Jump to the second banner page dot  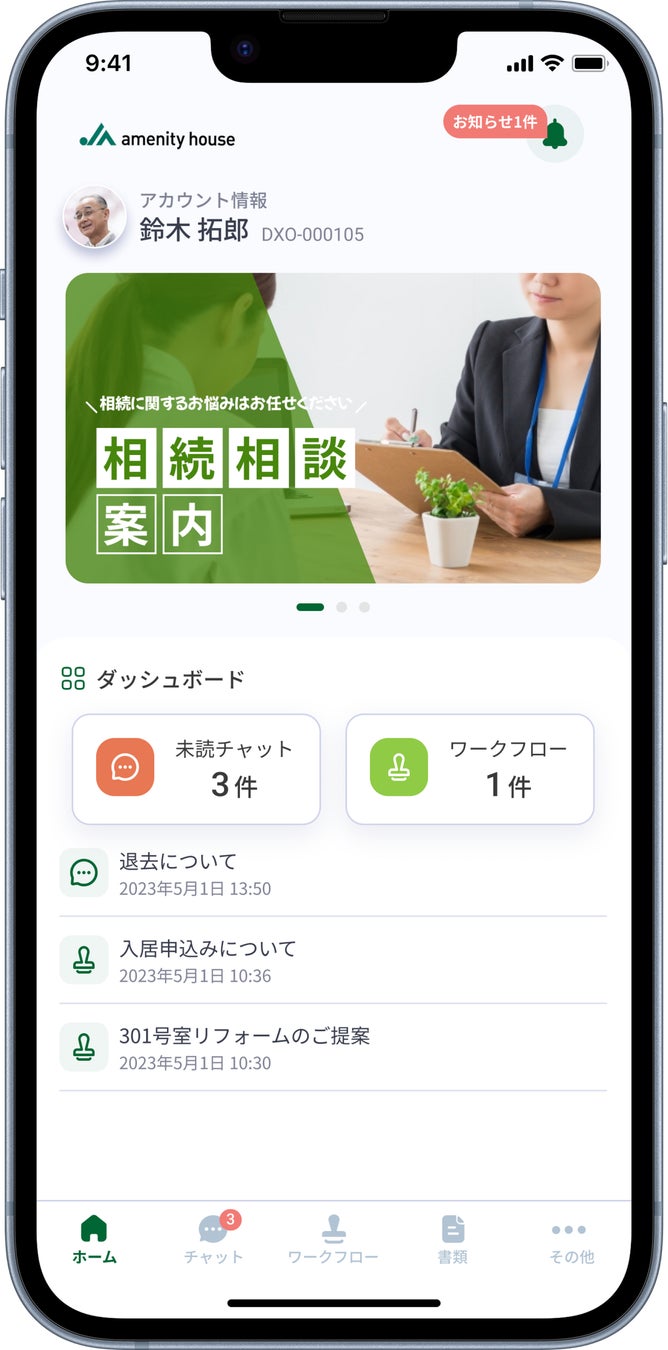tap(341, 607)
